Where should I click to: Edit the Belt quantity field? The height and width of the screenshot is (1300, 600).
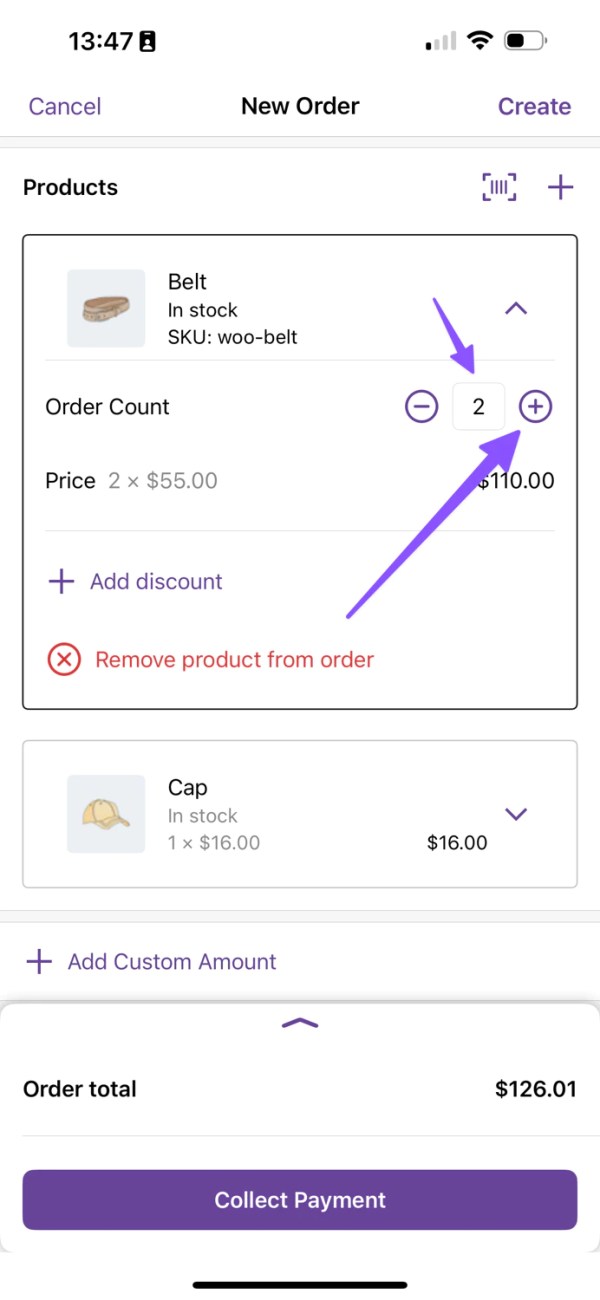pyautogui.click(x=479, y=407)
